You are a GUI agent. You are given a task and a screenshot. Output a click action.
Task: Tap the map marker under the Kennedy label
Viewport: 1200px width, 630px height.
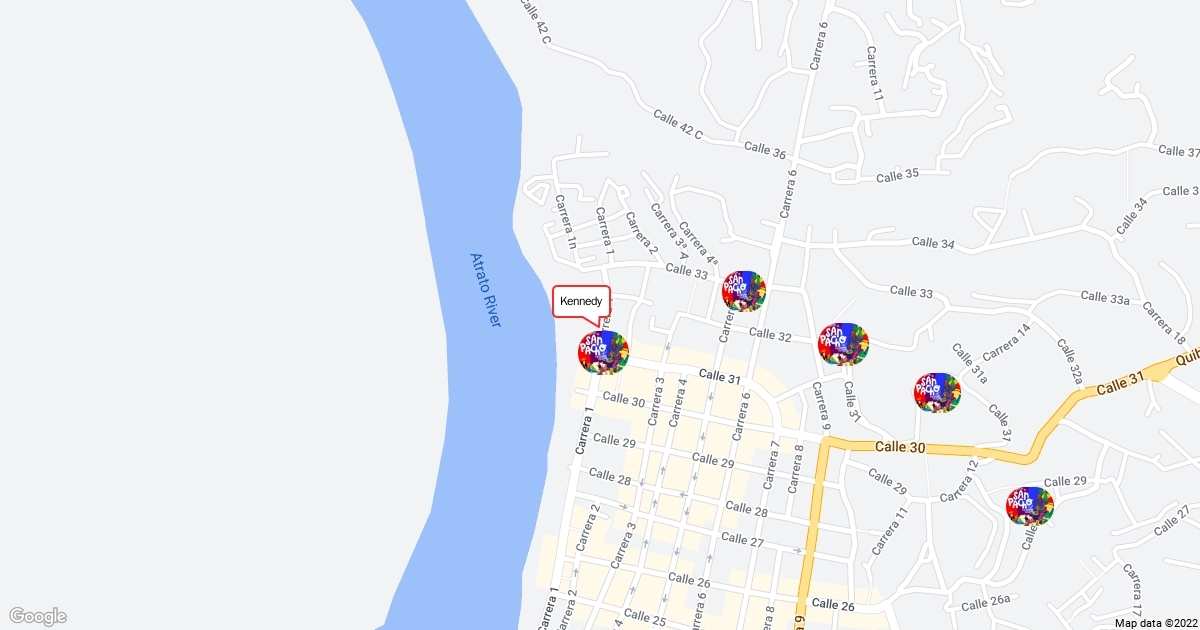604,351
